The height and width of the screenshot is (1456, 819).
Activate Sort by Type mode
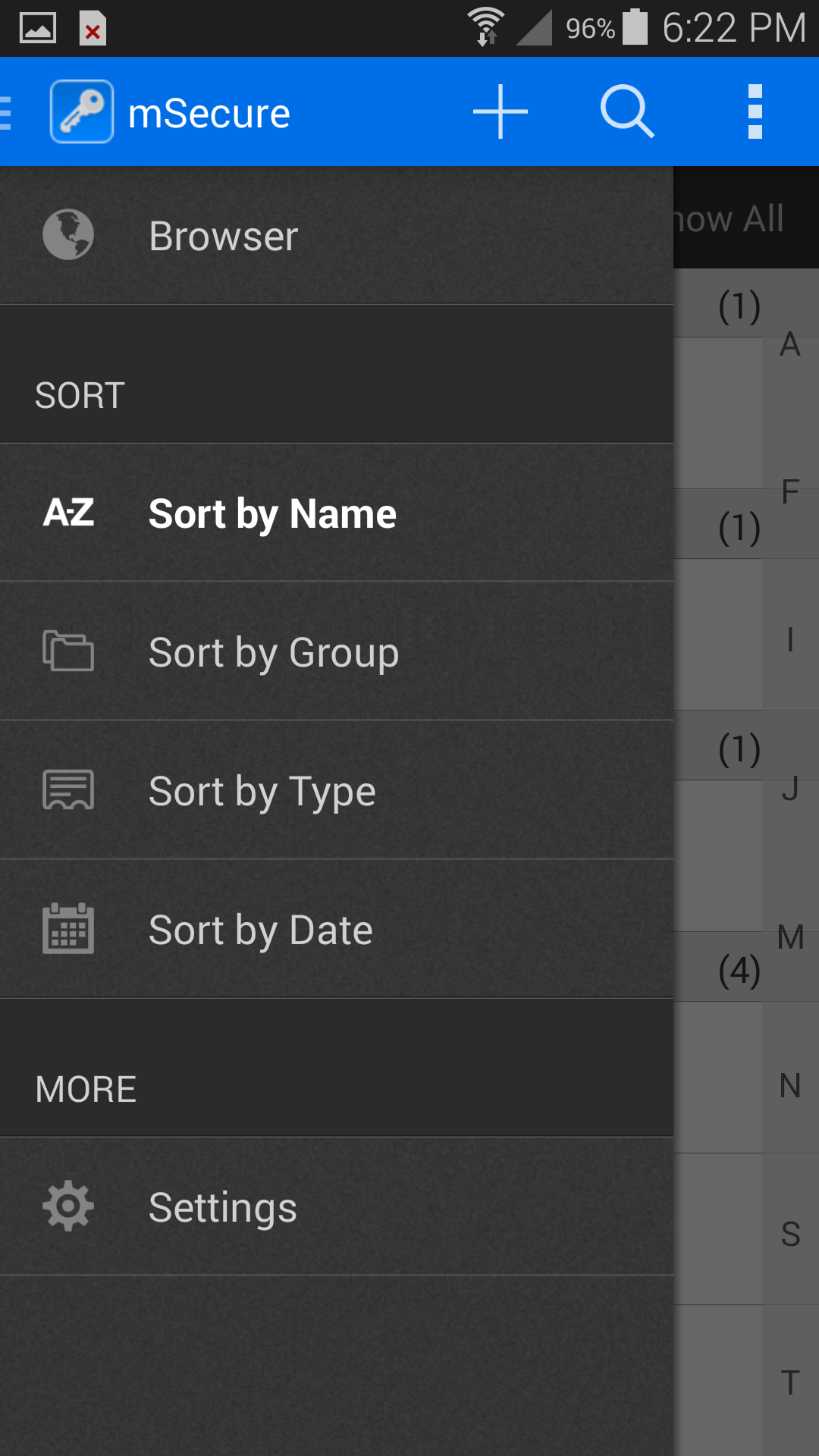(x=262, y=789)
